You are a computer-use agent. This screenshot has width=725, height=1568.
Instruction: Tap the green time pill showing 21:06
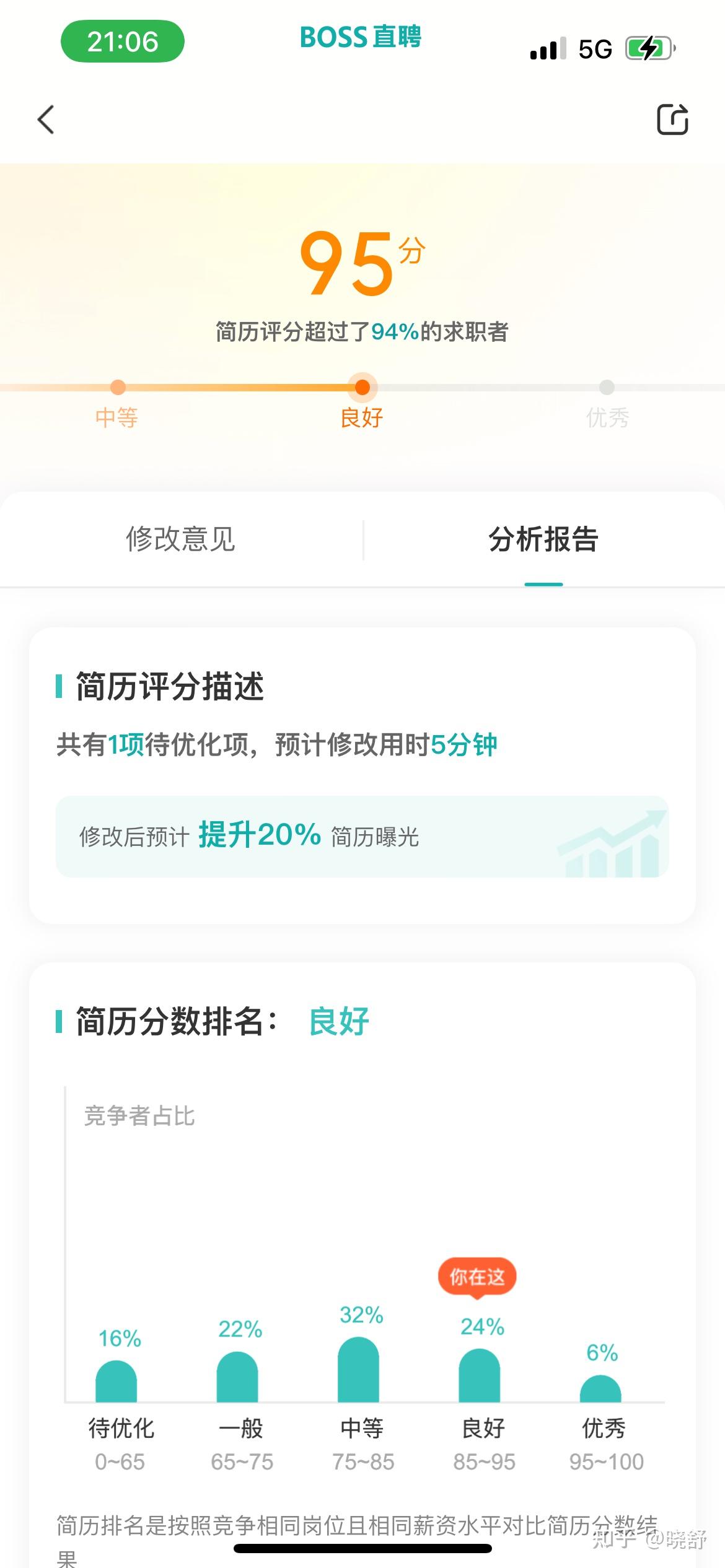pos(123,41)
